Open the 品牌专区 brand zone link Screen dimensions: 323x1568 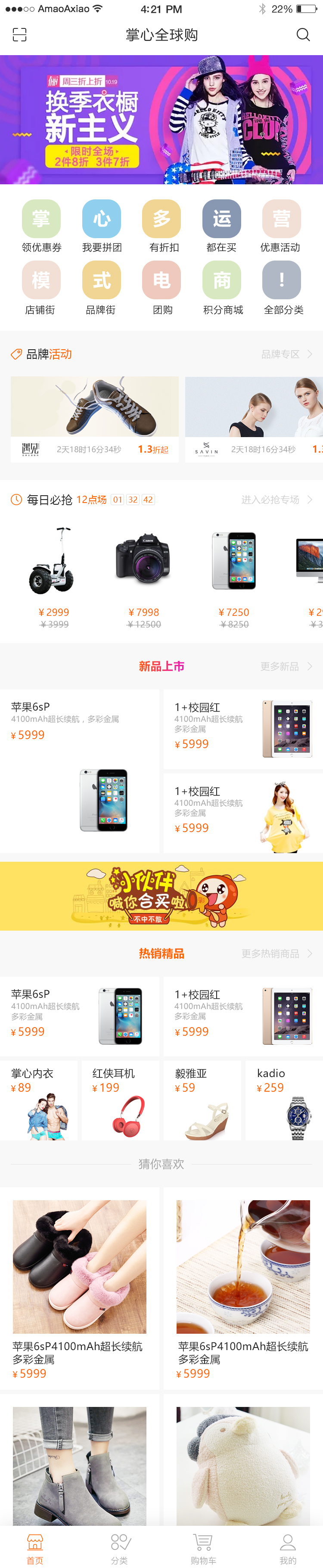click(x=286, y=354)
